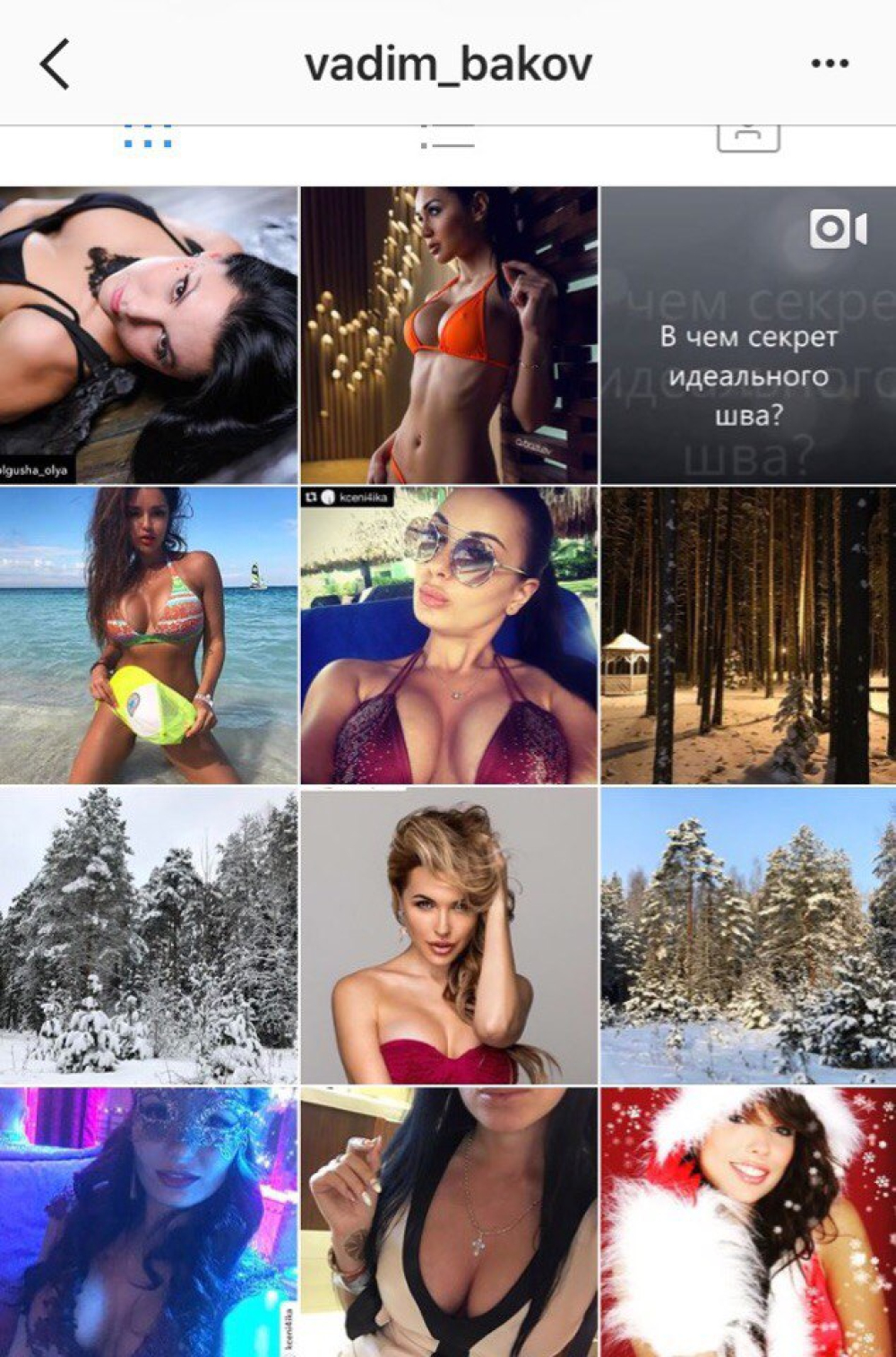
Task: Switch to the list view tab
Action: point(447,138)
